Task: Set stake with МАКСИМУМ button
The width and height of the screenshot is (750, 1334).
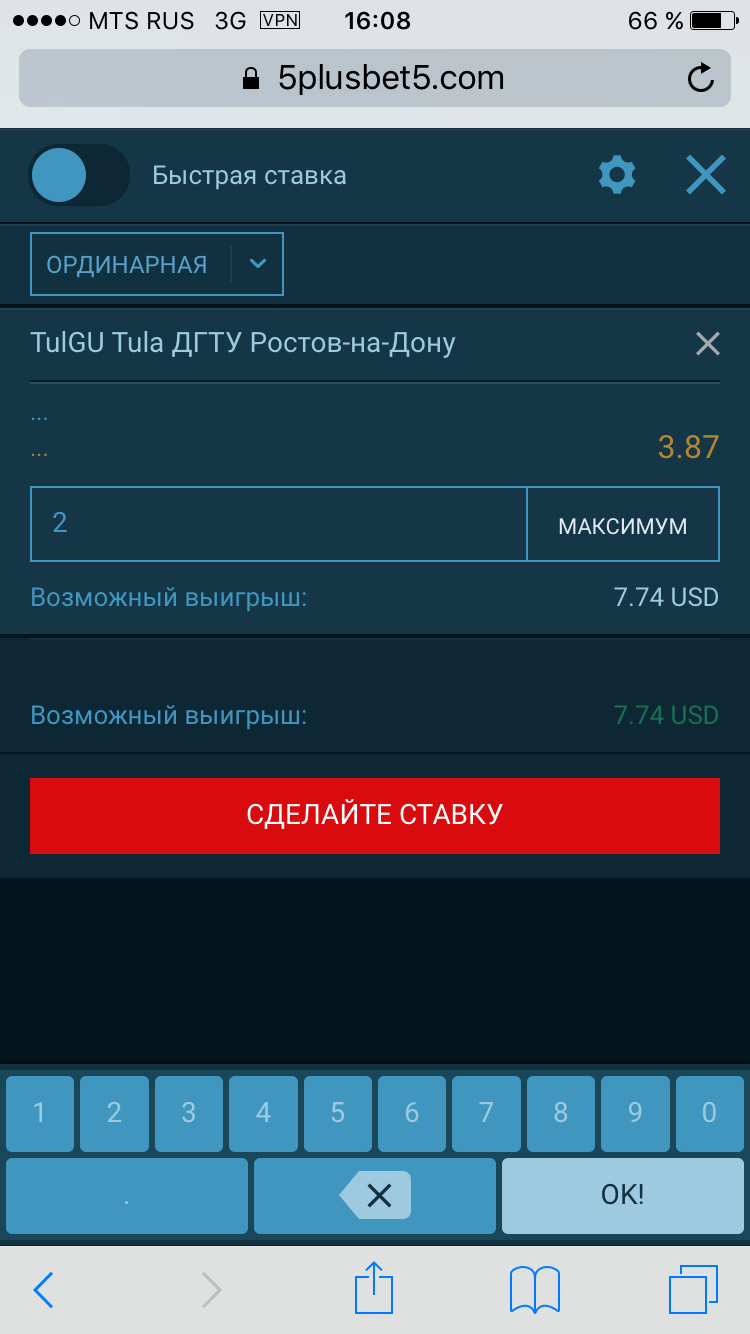Action: [x=622, y=525]
